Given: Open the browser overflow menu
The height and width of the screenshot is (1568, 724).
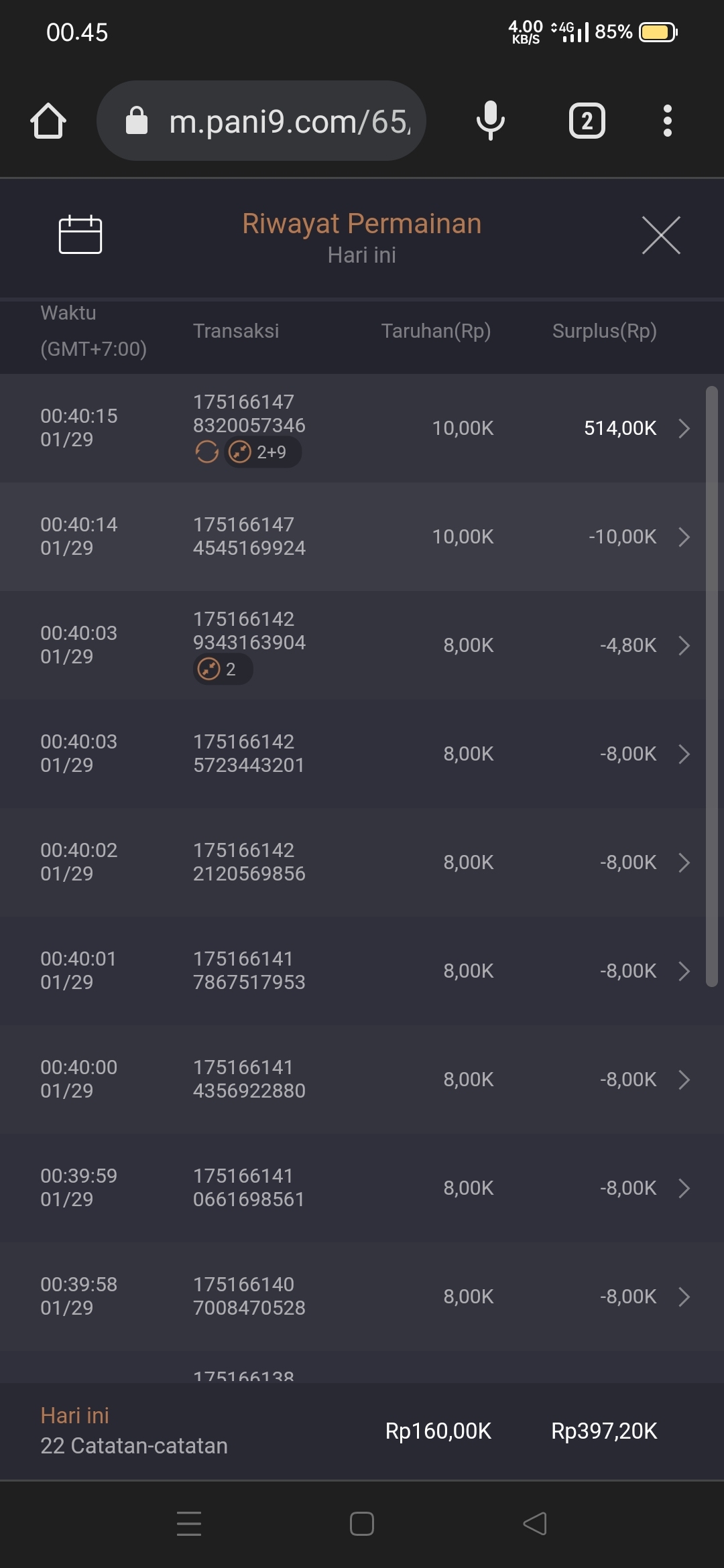Looking at the screenshot, I should click(667, 121).
